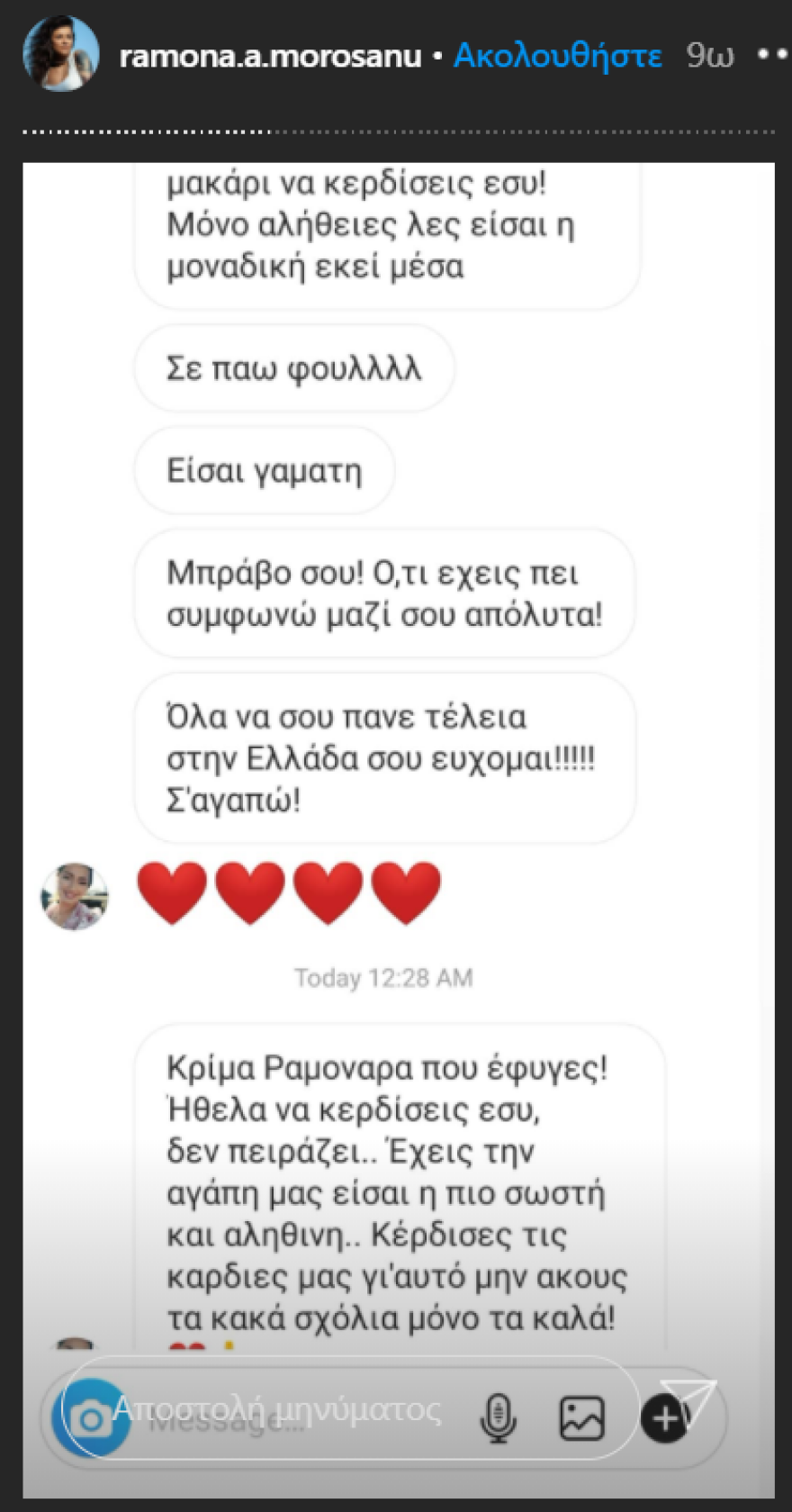Select the 'Σε παω φουλλλλ' message bubble
Image resolution: width=792 pixels, height=1512 pixels.
coord(294,366)
